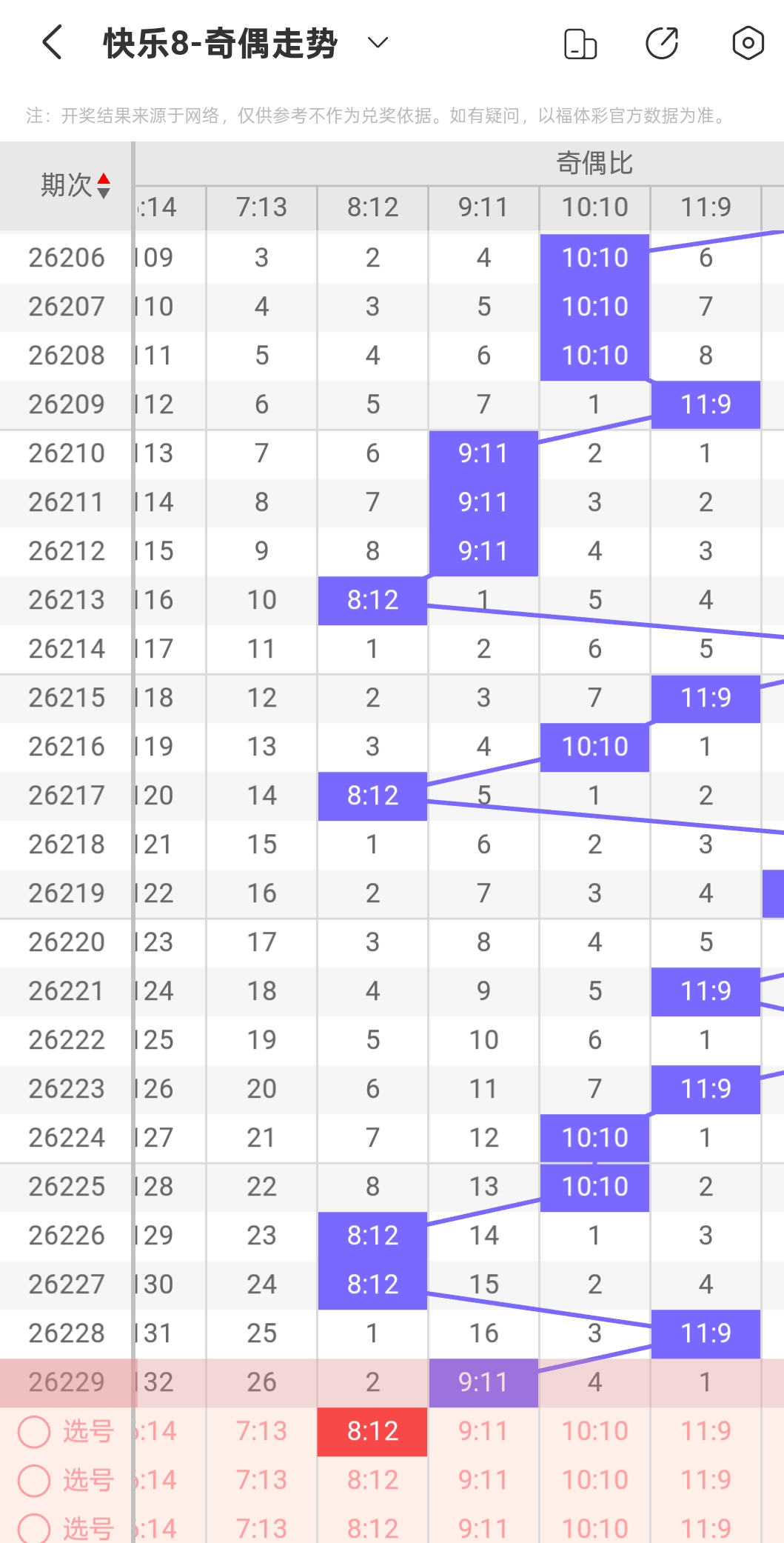784x1543 pixels.
Task: Choose 8:12 in the second 选号 row
Action: tap(373, 1480)
